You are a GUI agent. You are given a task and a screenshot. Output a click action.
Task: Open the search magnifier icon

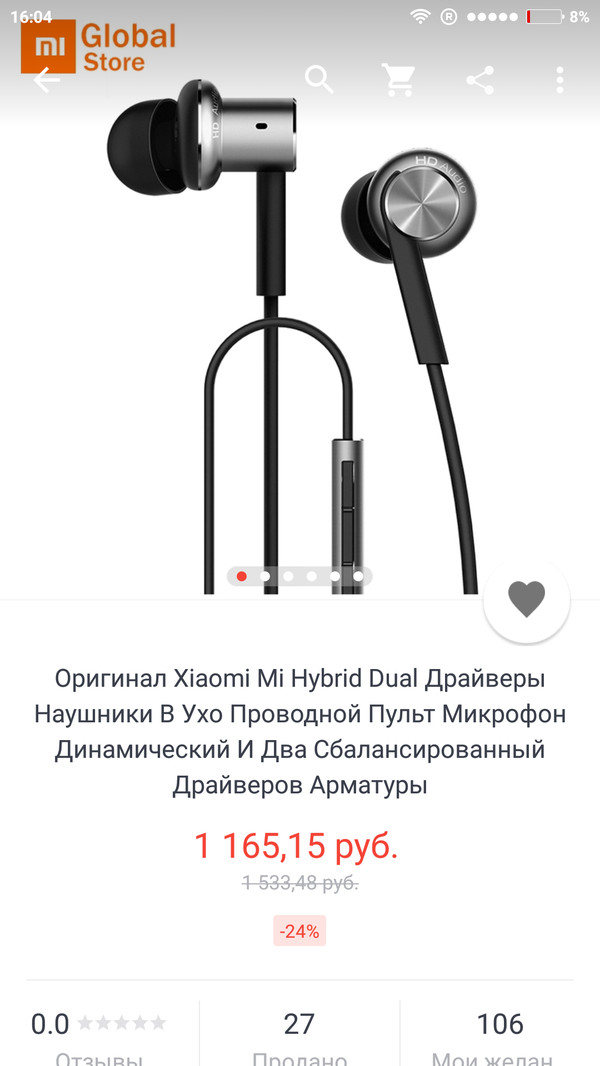tap(319, 80)
